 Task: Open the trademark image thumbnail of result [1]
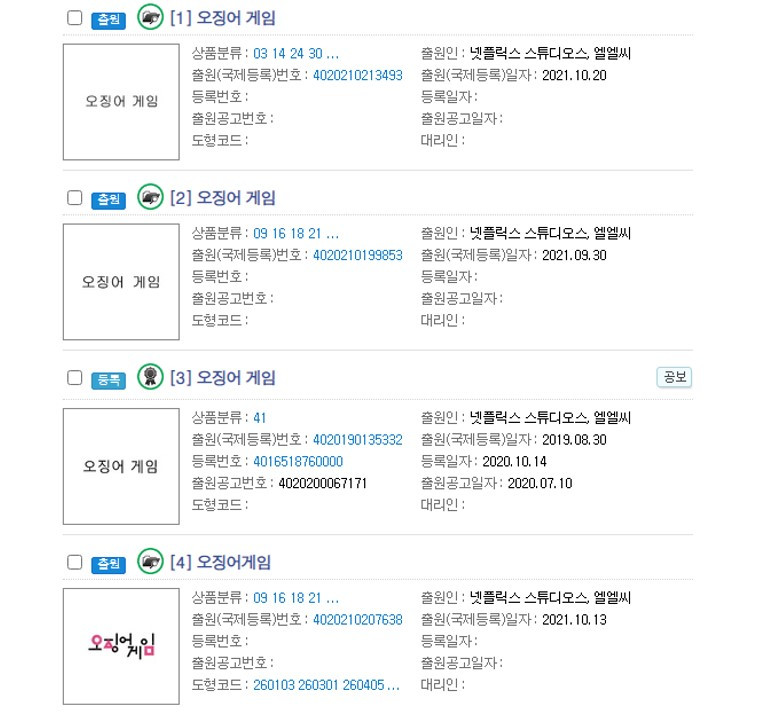[x=121, y=102]
